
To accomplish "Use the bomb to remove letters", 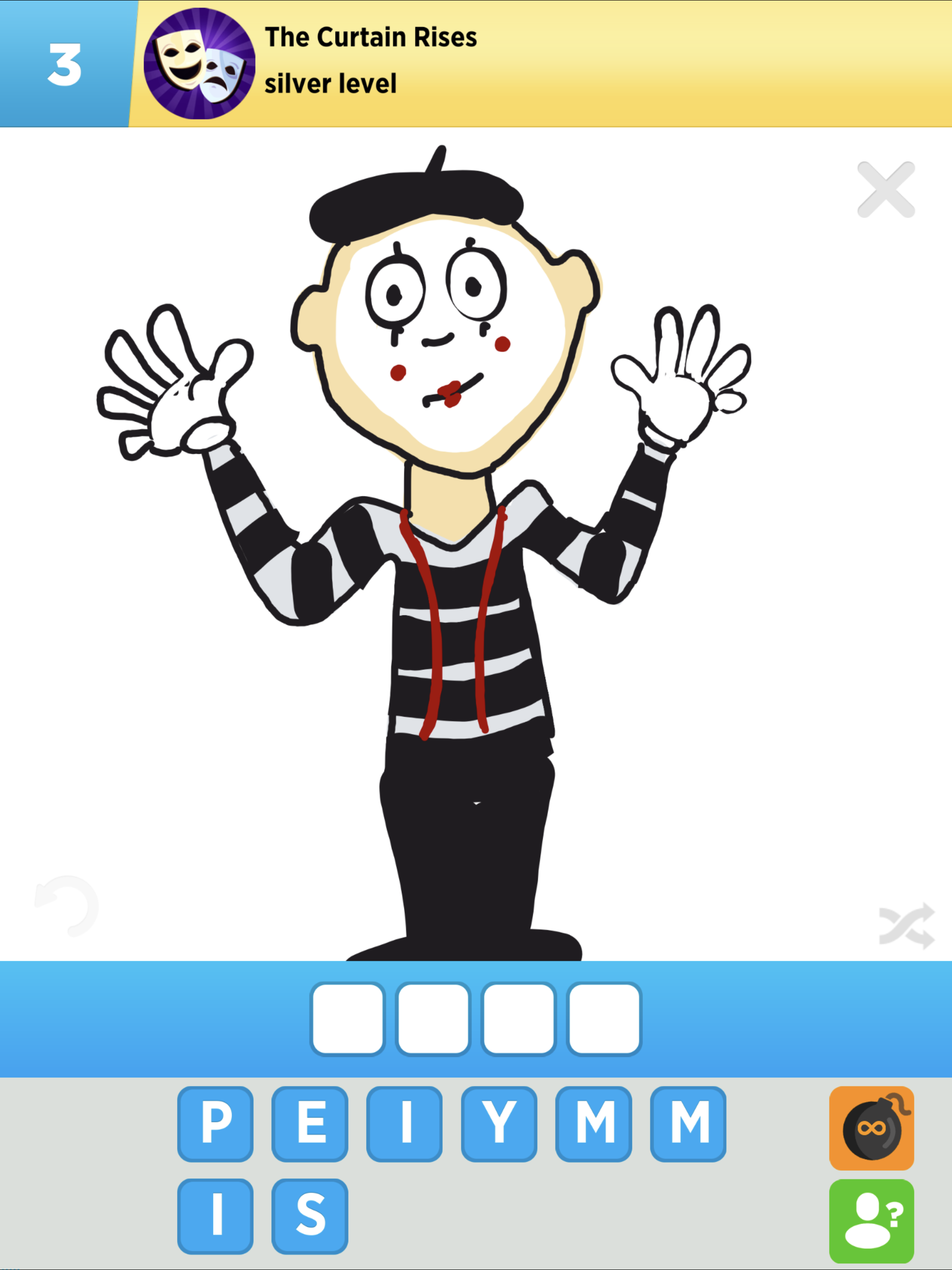I will (871, 1128).
